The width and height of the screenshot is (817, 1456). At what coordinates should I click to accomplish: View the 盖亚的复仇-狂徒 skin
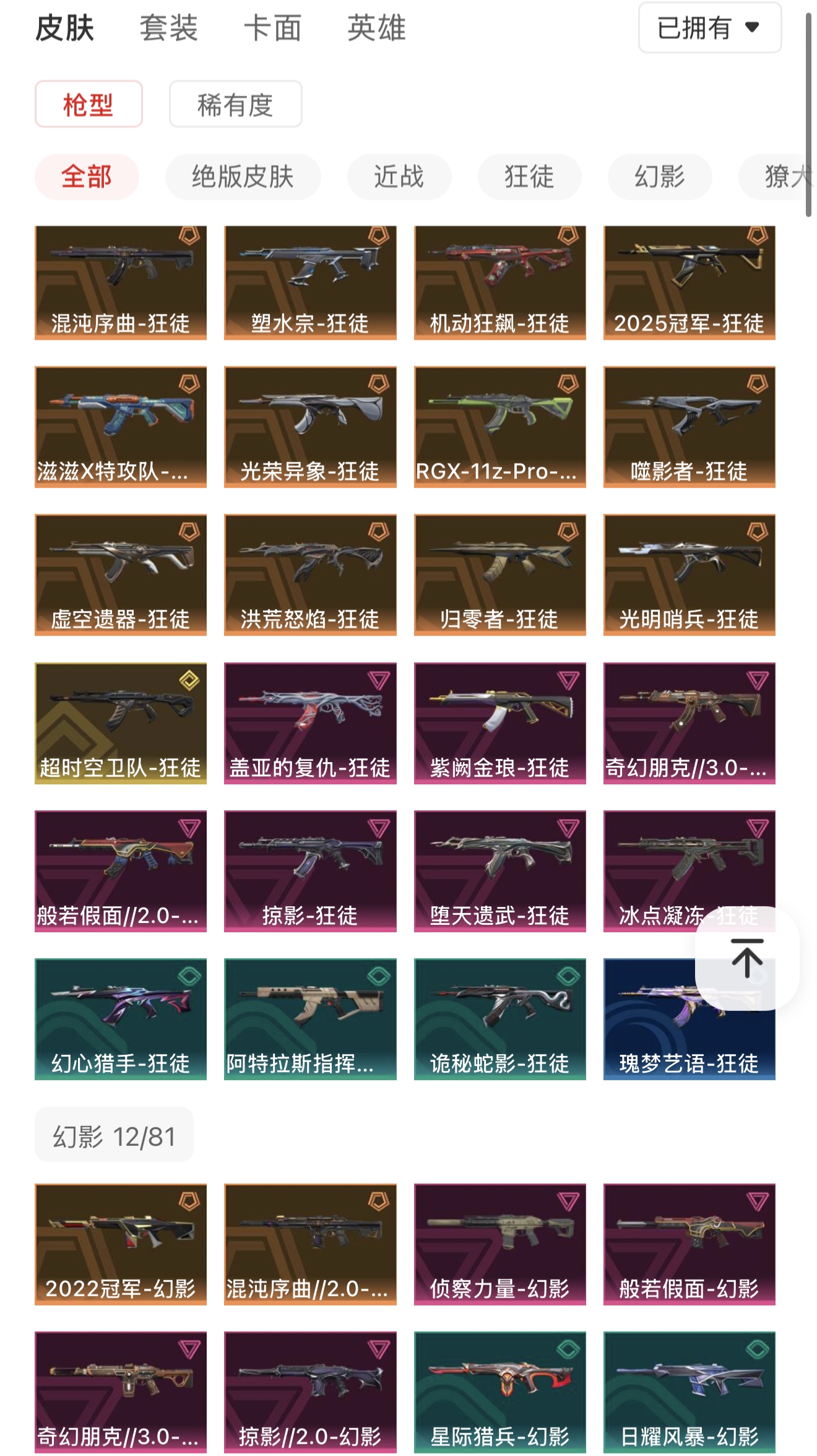[x=310, y=723]
